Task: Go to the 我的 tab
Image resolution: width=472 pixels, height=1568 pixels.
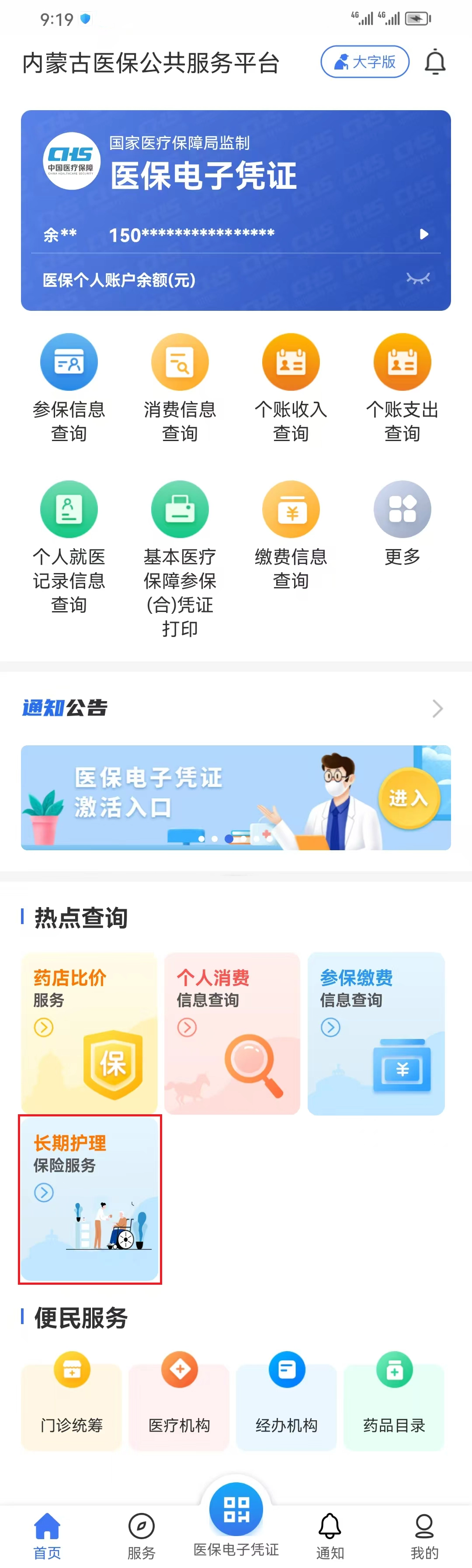Action: (424, 1534)
